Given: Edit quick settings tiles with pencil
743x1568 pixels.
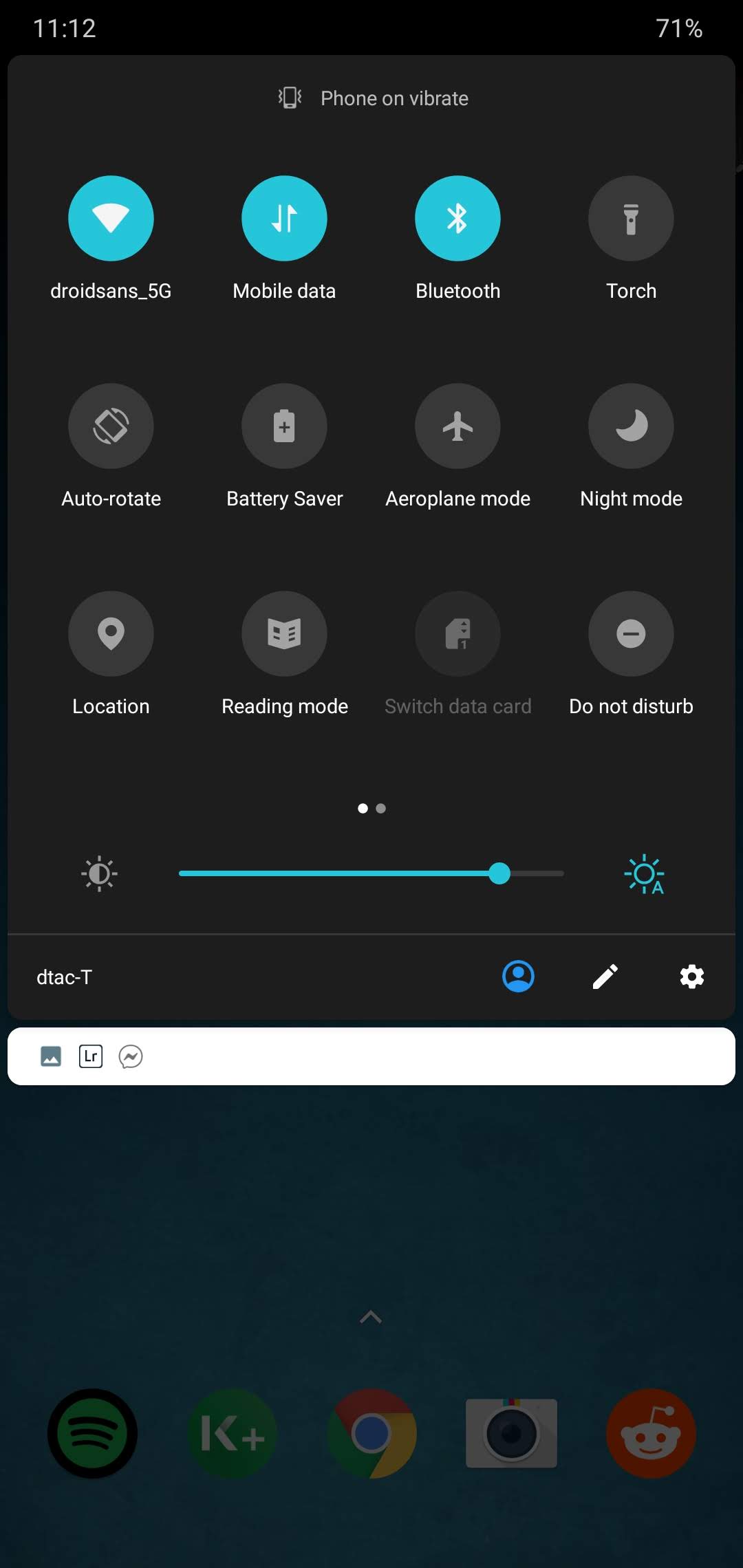Looking at the screenshot, I should (x=605, y=977).
